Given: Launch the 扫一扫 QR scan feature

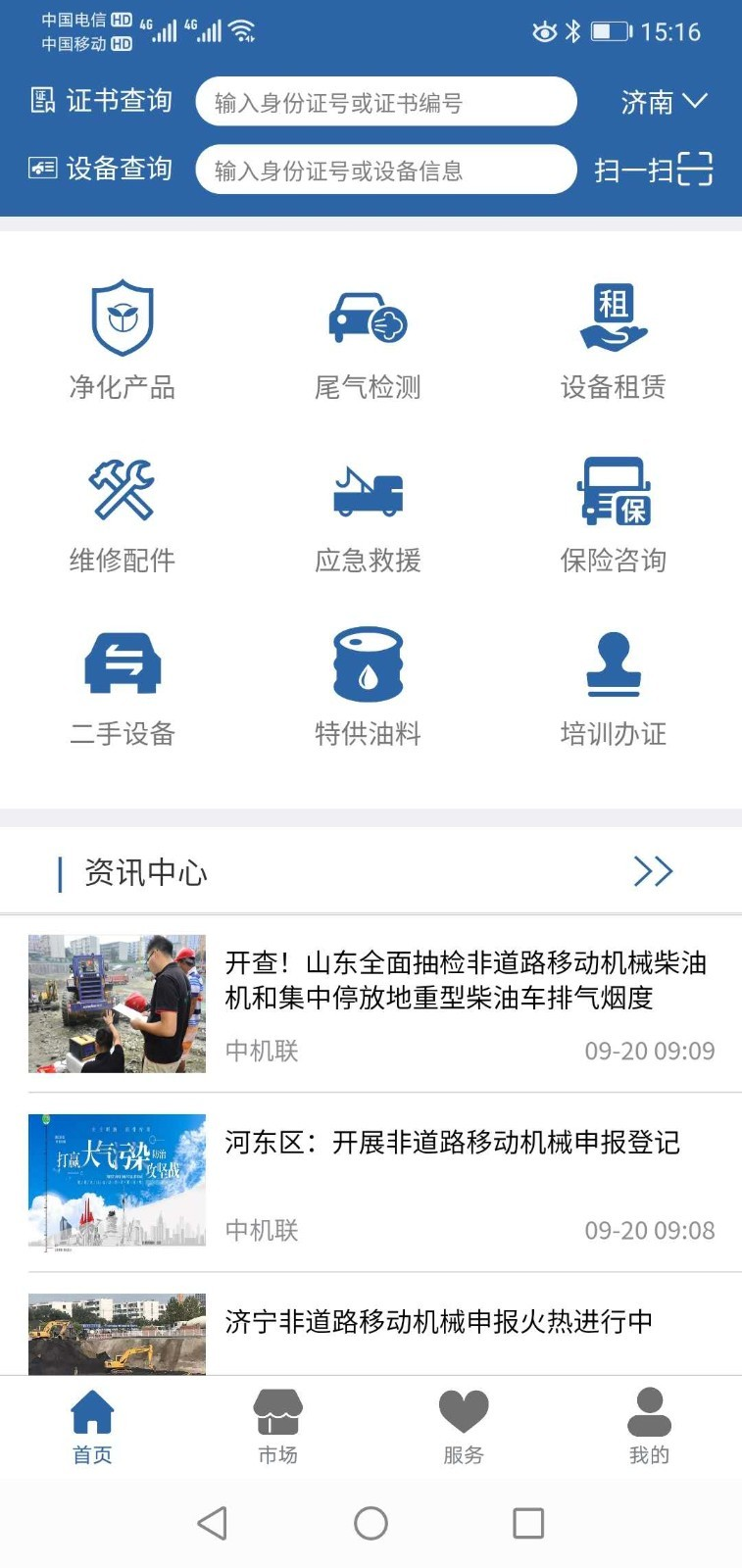Looking at the screenshot, I should coord(655,169).
